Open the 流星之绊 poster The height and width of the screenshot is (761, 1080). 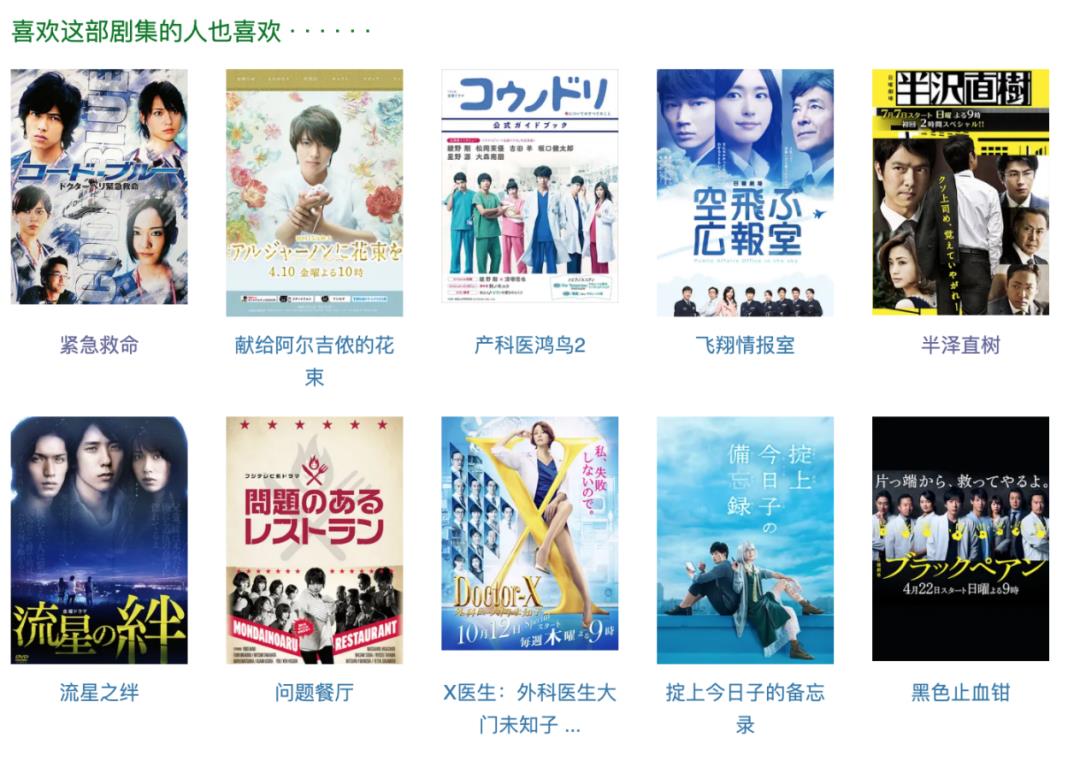pos(99,540)
